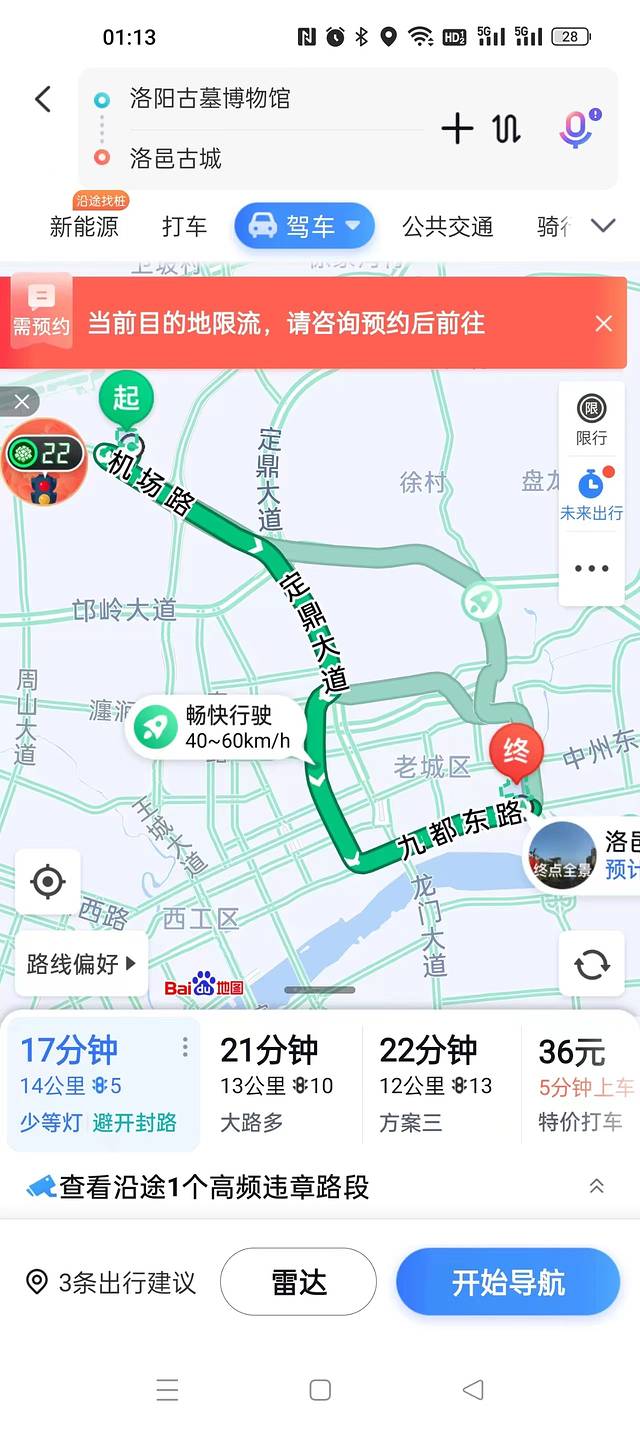Switch to the 打车 tab

(184, 227)
